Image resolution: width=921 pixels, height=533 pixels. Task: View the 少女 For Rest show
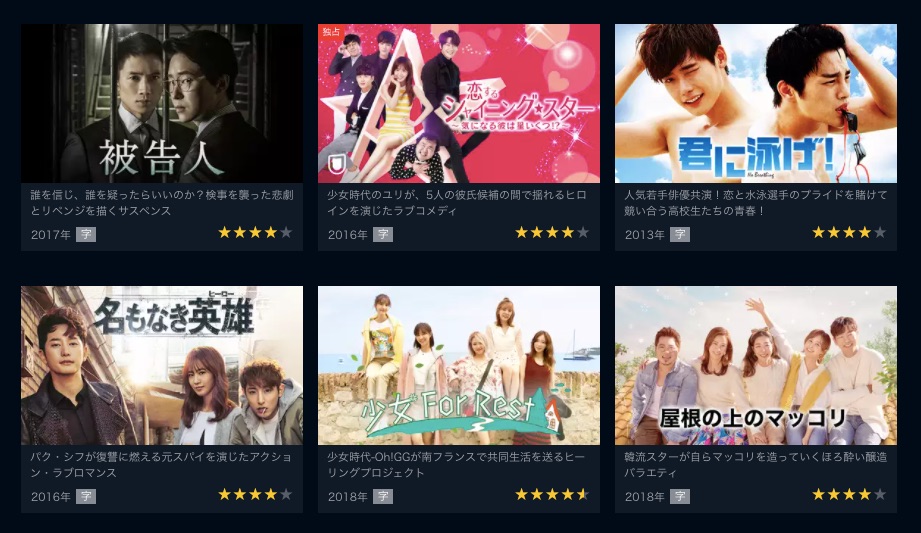[x=458, y=366]
